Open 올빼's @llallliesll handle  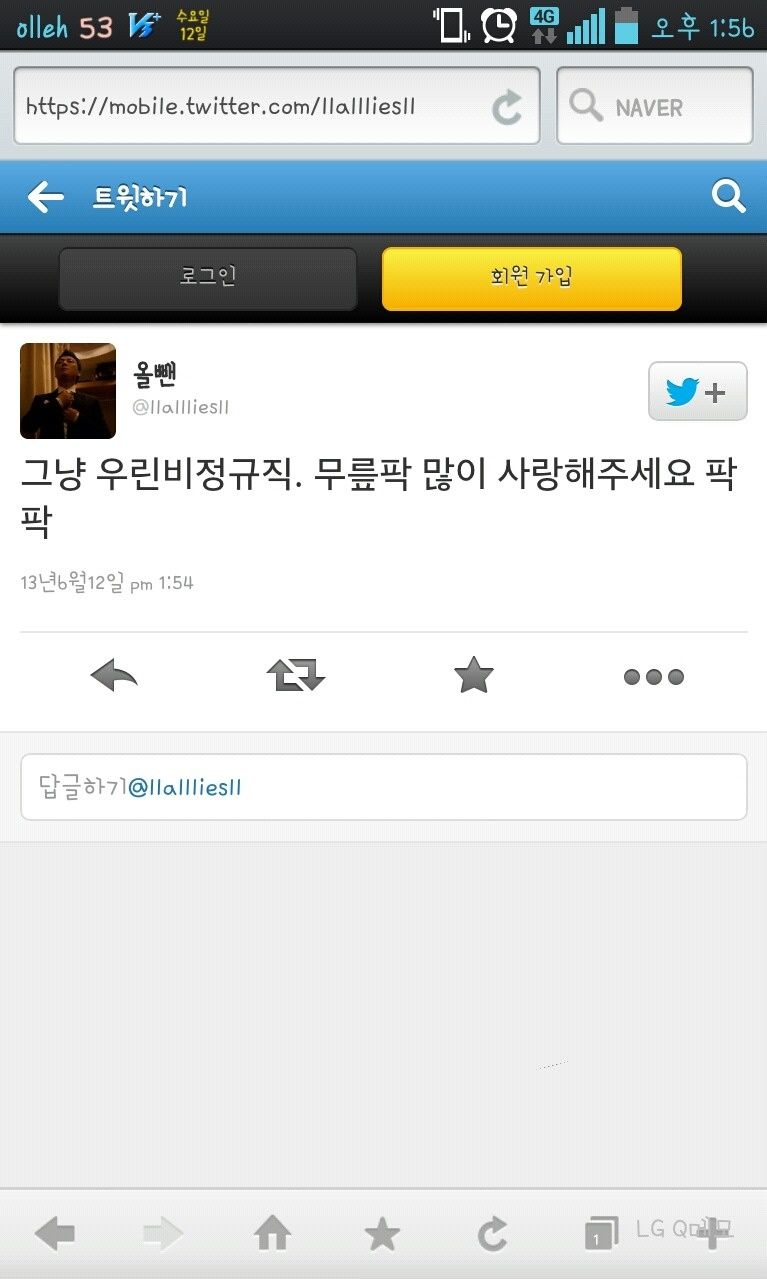tap(182, 407)
